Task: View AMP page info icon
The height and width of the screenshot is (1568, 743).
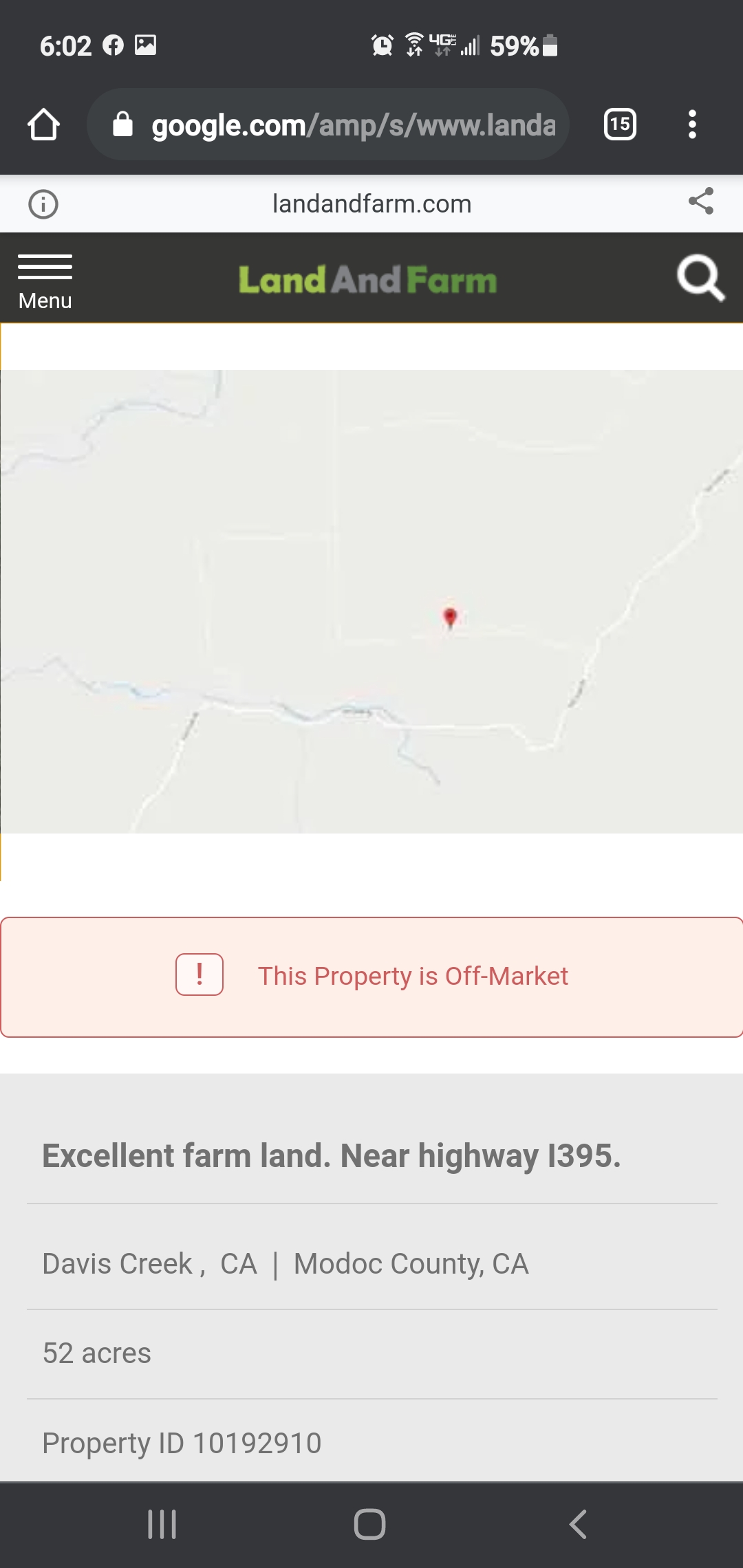Action: pyautogui.click(x=43, y=204)
